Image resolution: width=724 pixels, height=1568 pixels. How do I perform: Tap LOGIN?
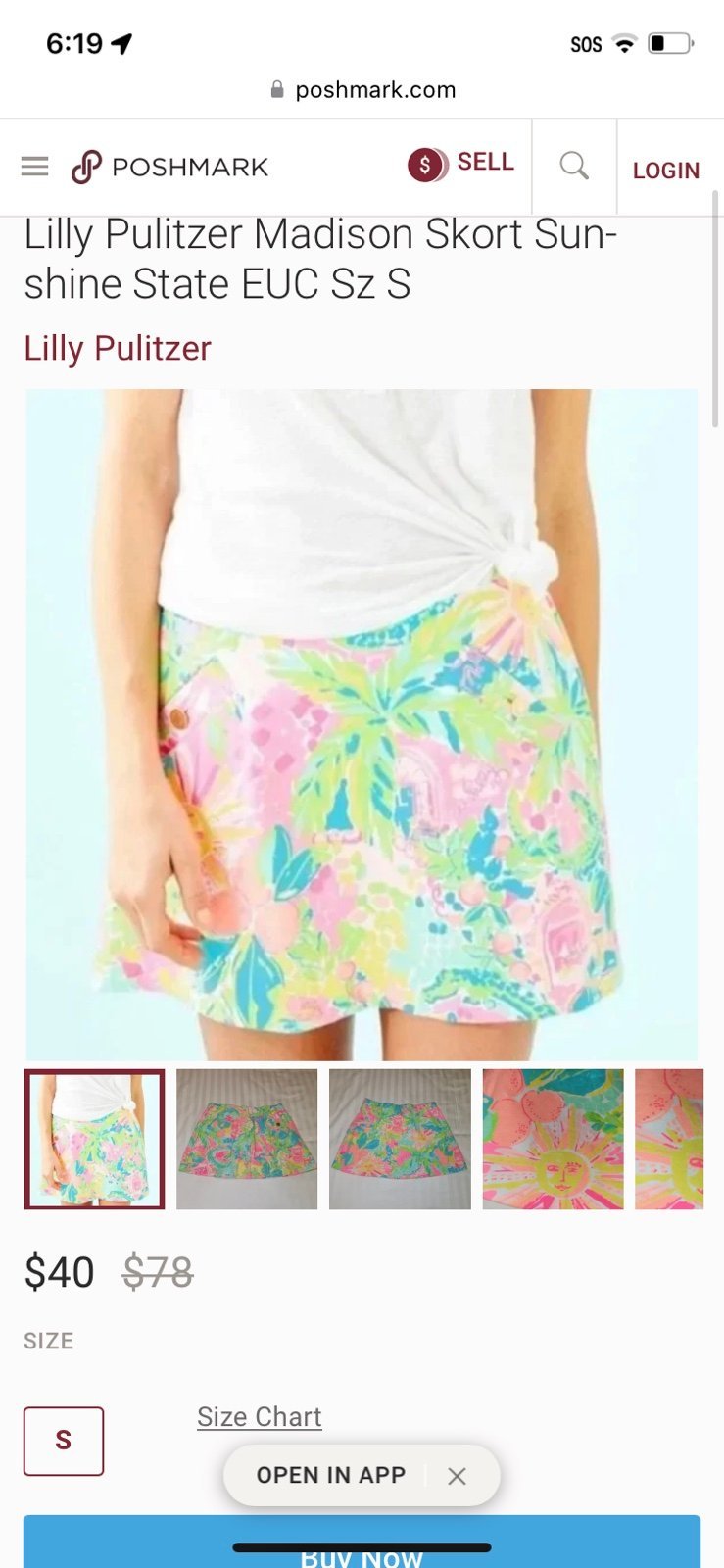tap(666, 171)
